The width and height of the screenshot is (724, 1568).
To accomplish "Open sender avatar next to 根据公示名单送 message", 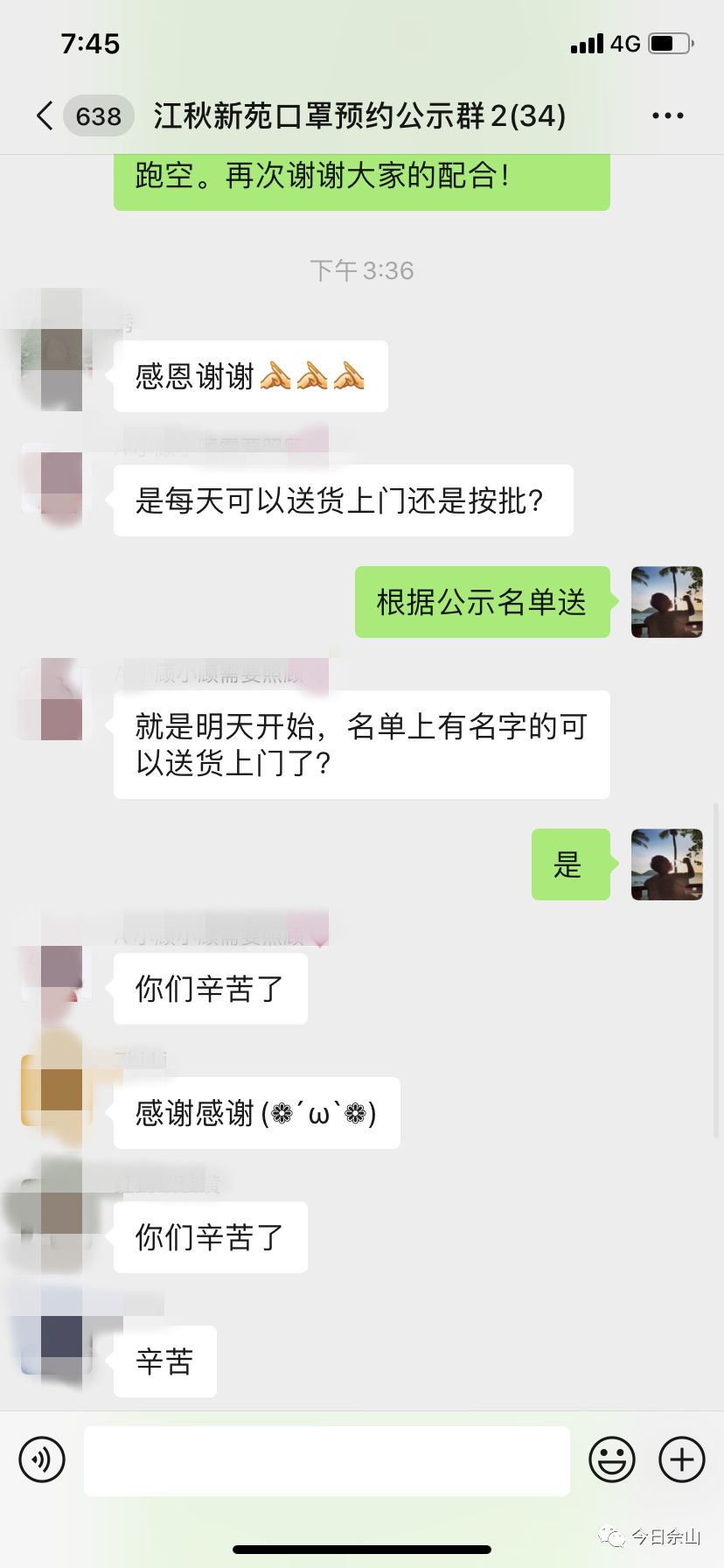I will pos(666,602).
